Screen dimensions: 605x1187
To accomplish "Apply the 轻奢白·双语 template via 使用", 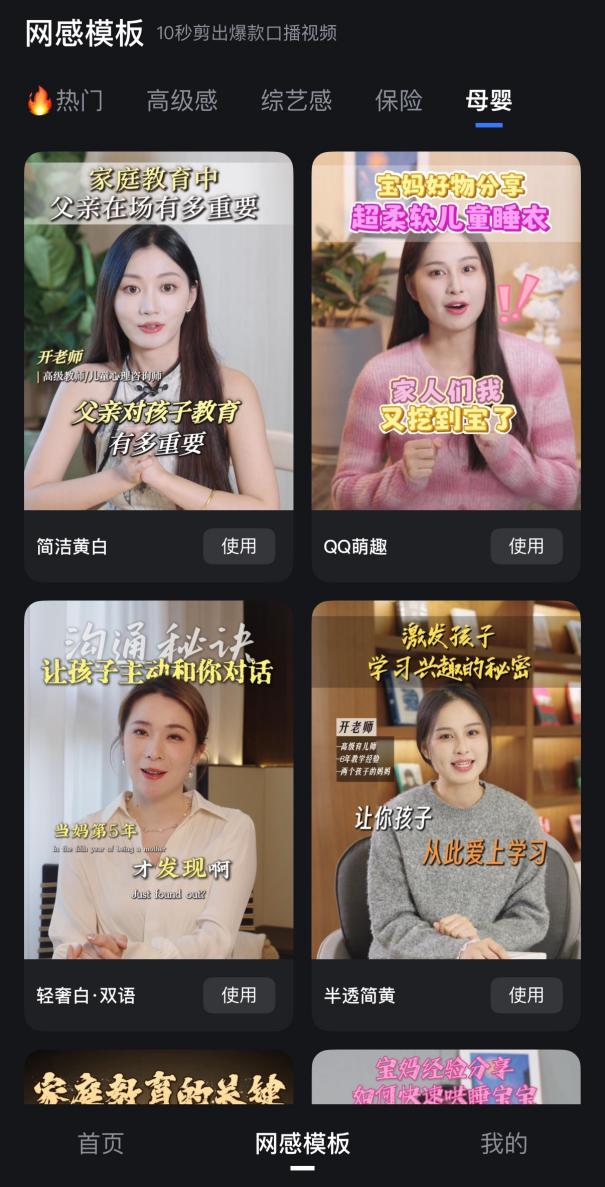I will [239, 995].
